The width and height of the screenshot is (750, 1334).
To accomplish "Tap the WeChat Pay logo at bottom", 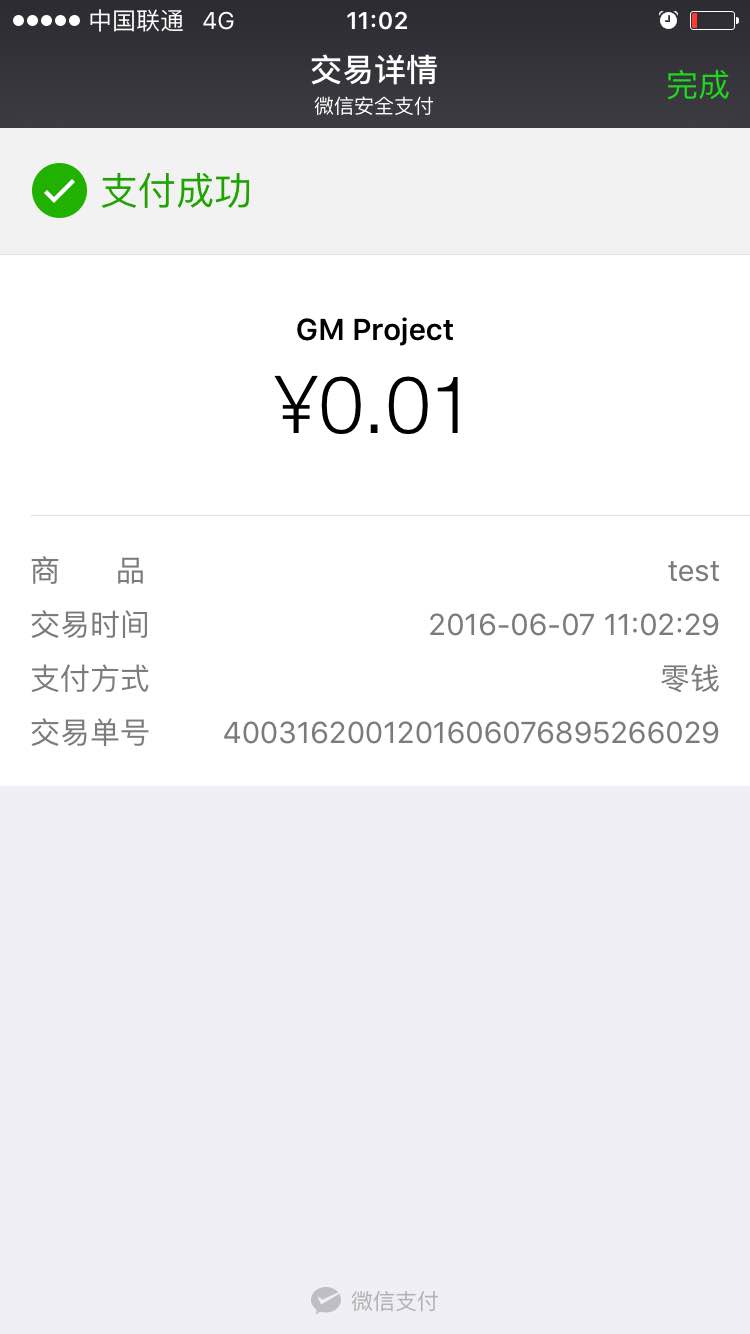I will [375, 1300].
